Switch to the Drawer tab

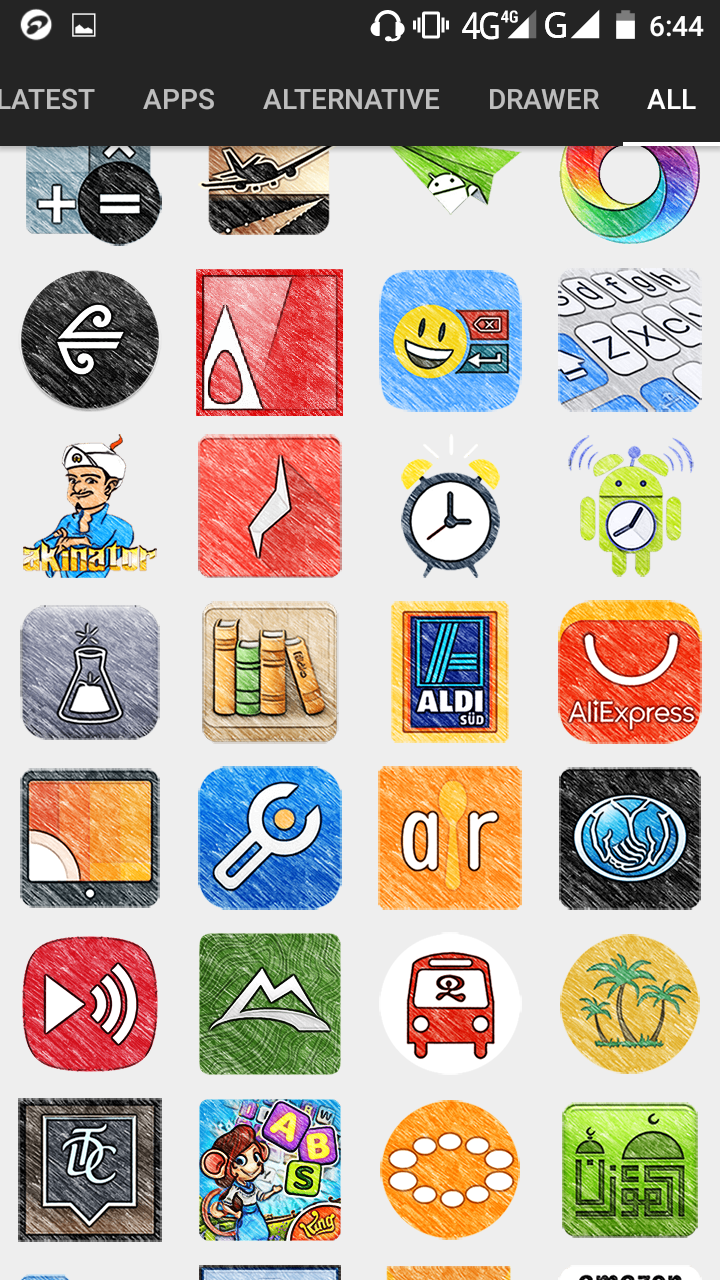click(543, 100)
